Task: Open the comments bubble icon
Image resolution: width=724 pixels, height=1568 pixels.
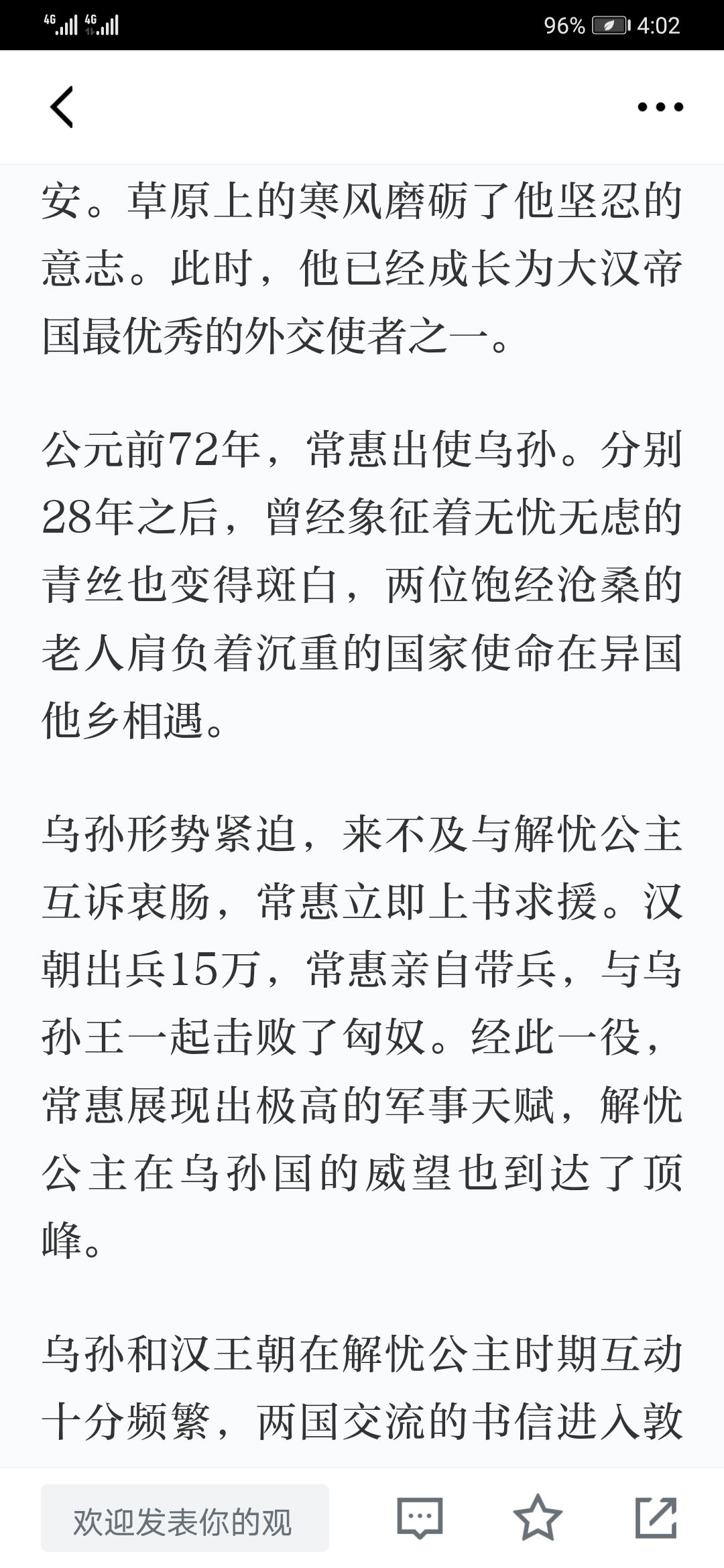Action: tap(420, 1518)
